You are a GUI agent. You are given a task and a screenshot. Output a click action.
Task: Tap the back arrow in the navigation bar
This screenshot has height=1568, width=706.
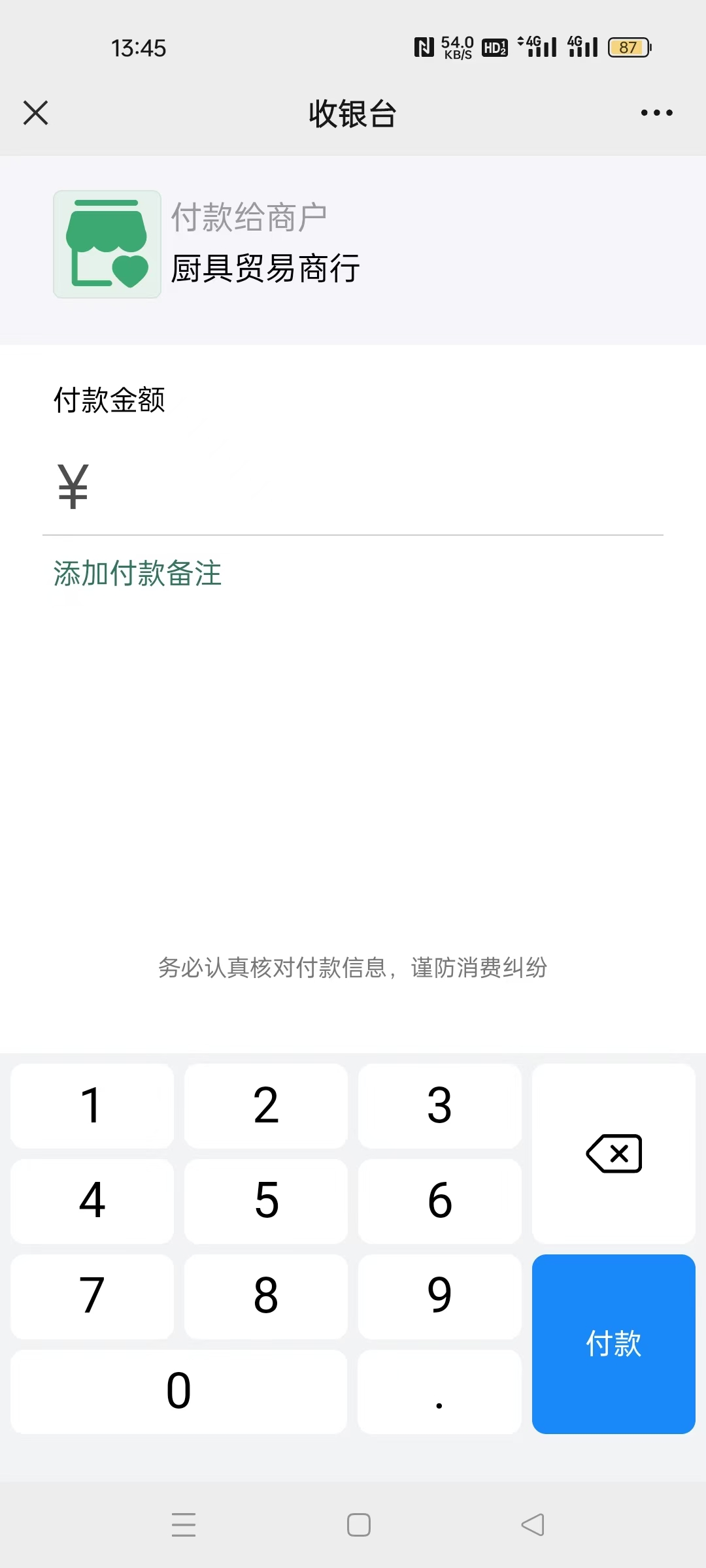531,1525
